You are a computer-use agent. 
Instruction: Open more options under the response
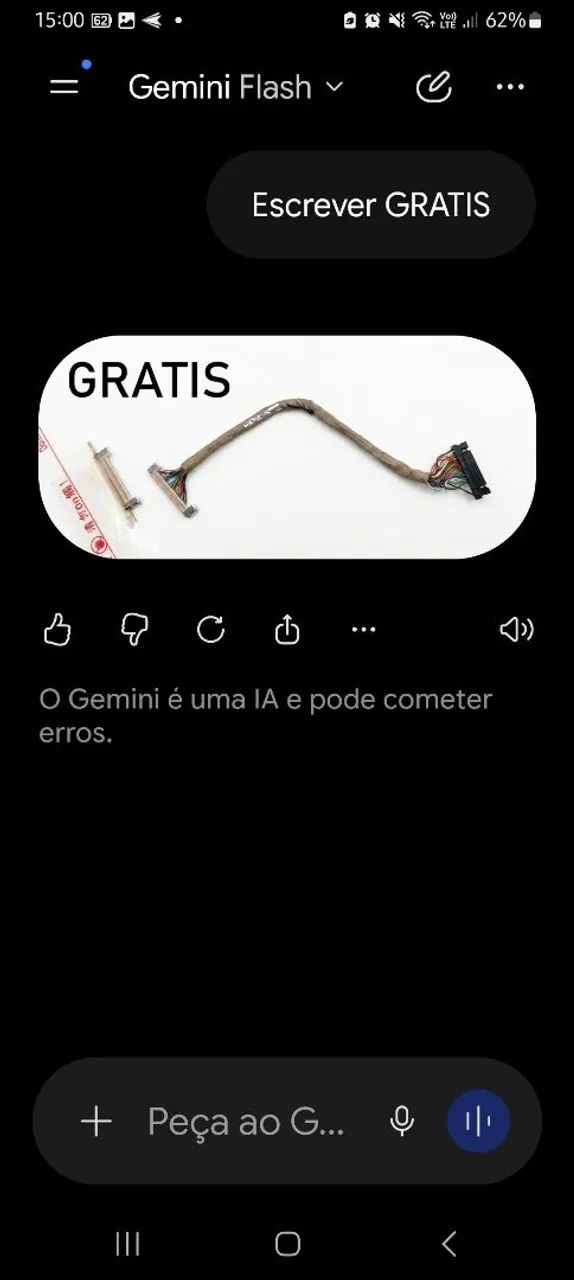364,629
